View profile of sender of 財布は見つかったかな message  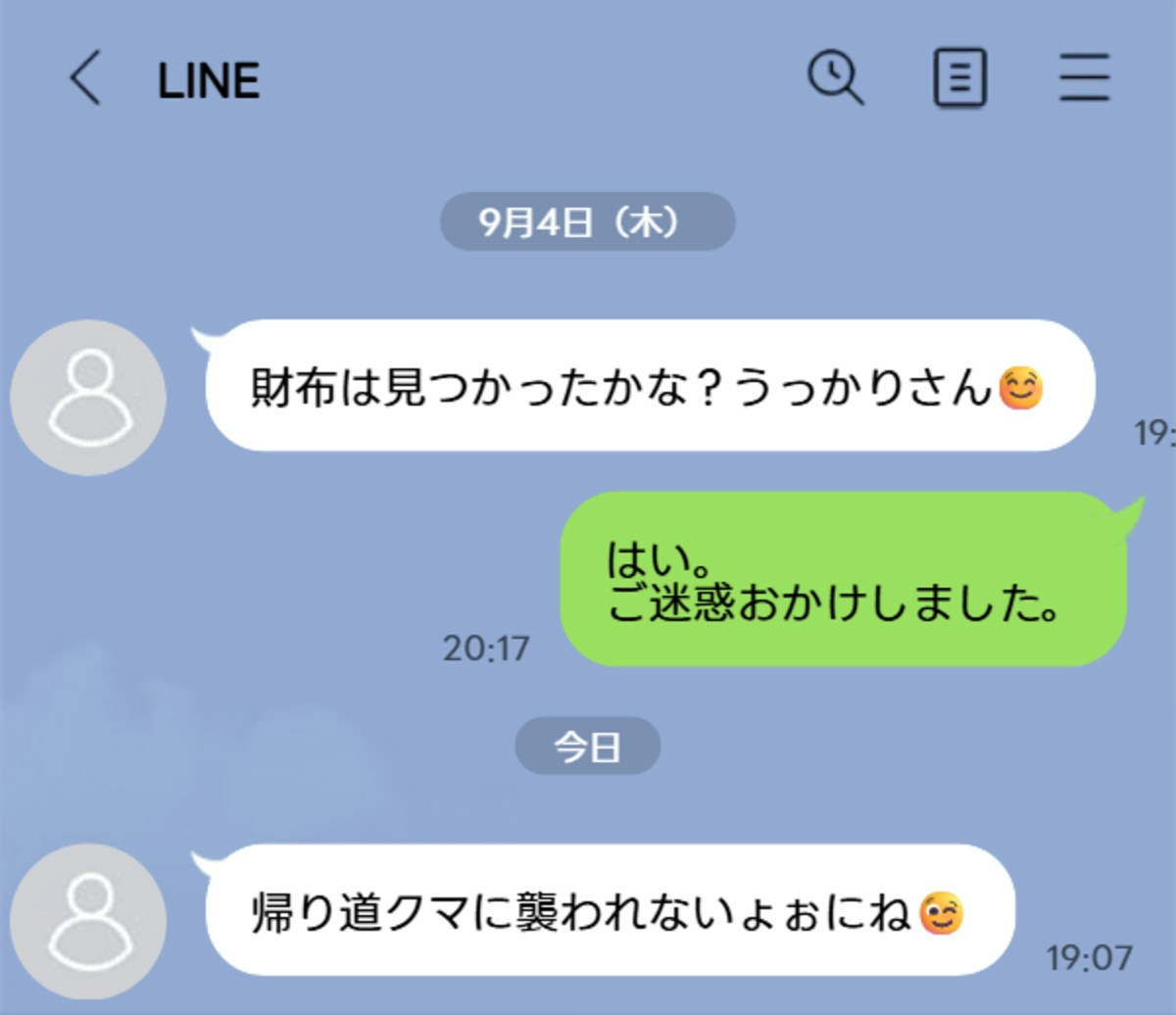click(89, 397)
